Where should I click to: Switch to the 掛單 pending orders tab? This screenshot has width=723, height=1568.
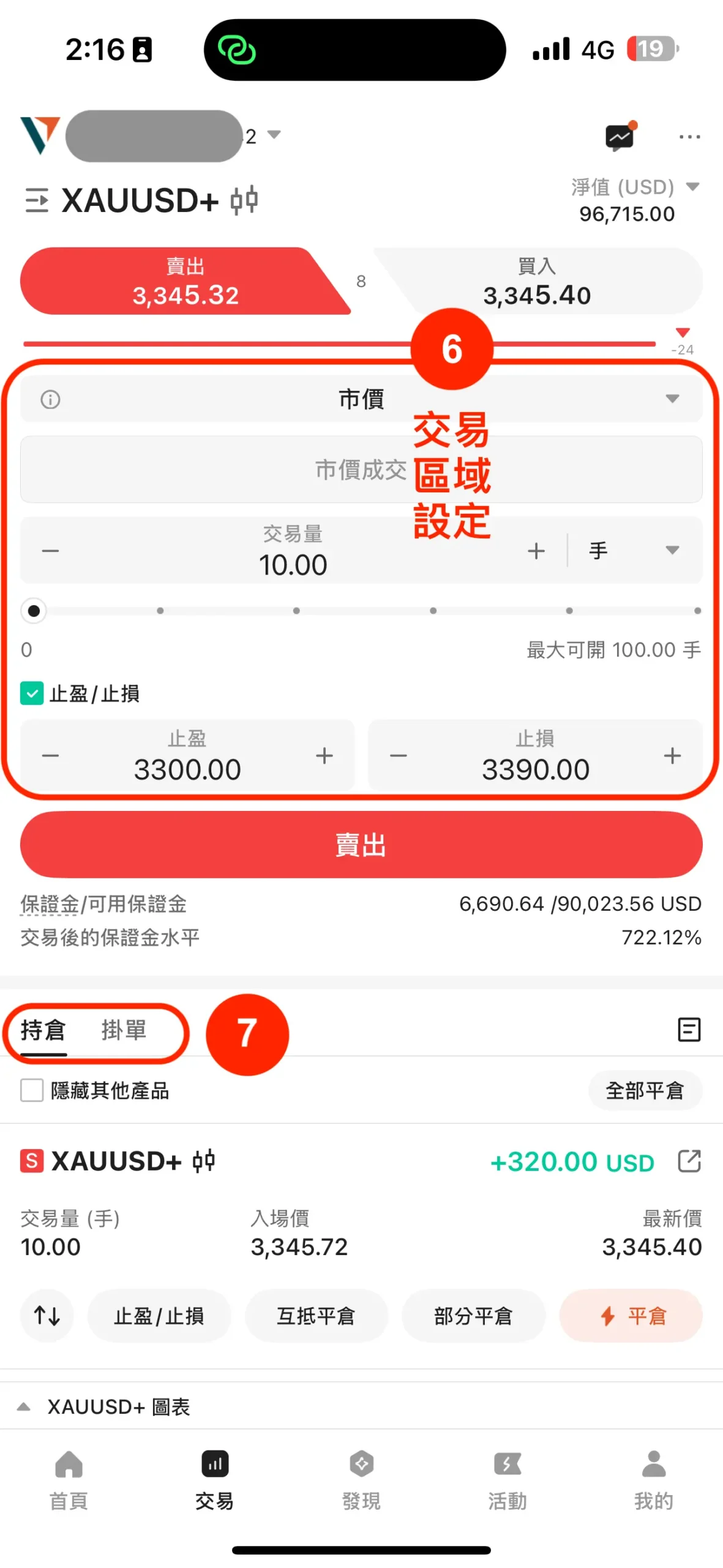click(124, 1030)
